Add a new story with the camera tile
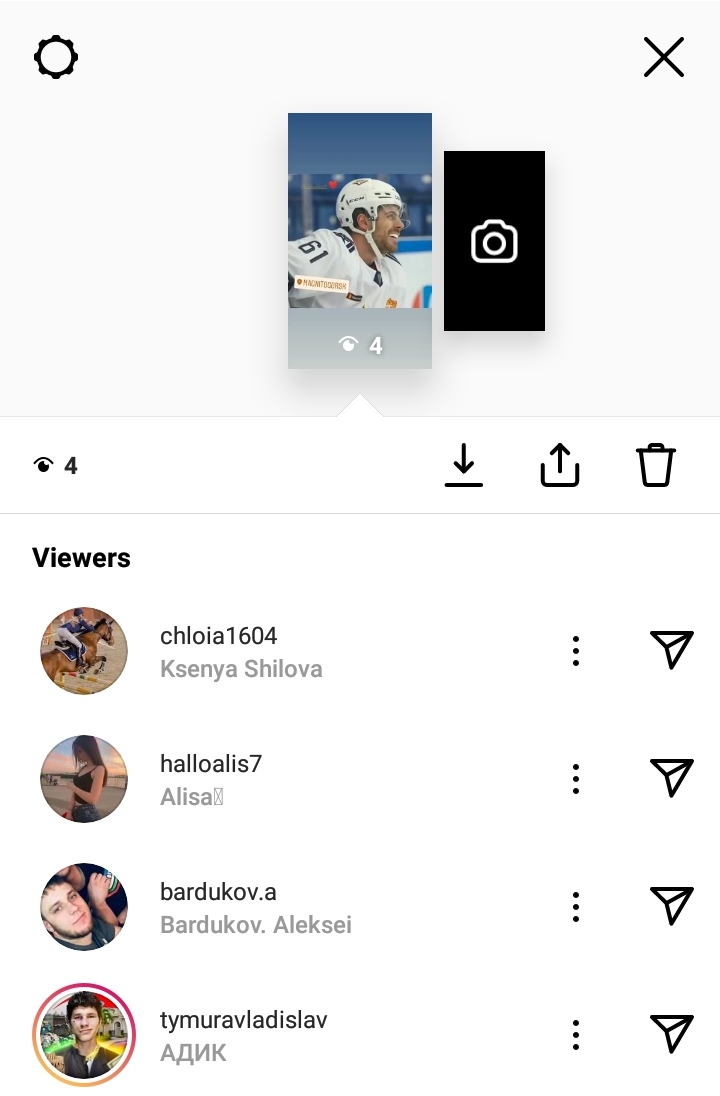The width and height of the screenshot is (720, 1096). pos(494,241)
